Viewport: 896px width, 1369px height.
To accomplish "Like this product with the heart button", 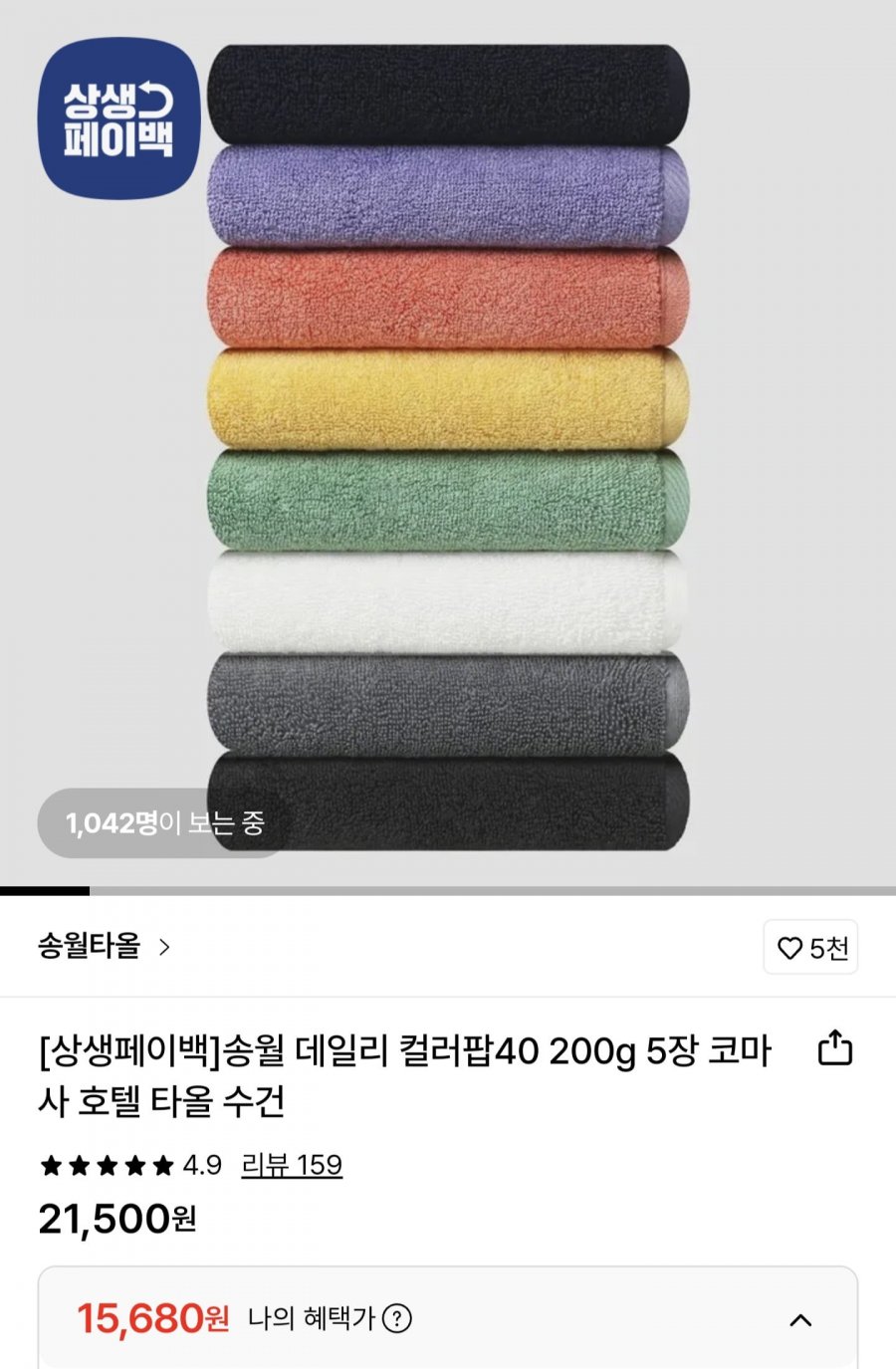I will coord(810,948).
